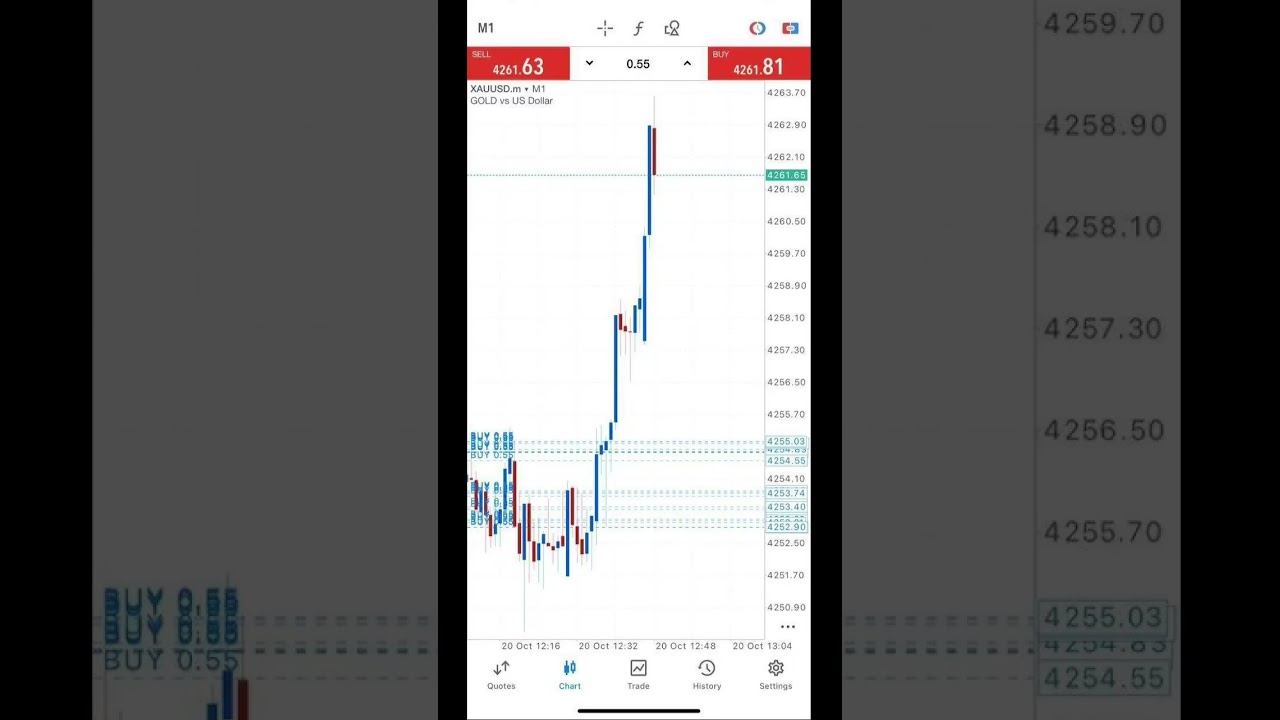The image size is (1280, 720).
Task: View the History tab
Action: click(x=707, y=674)
